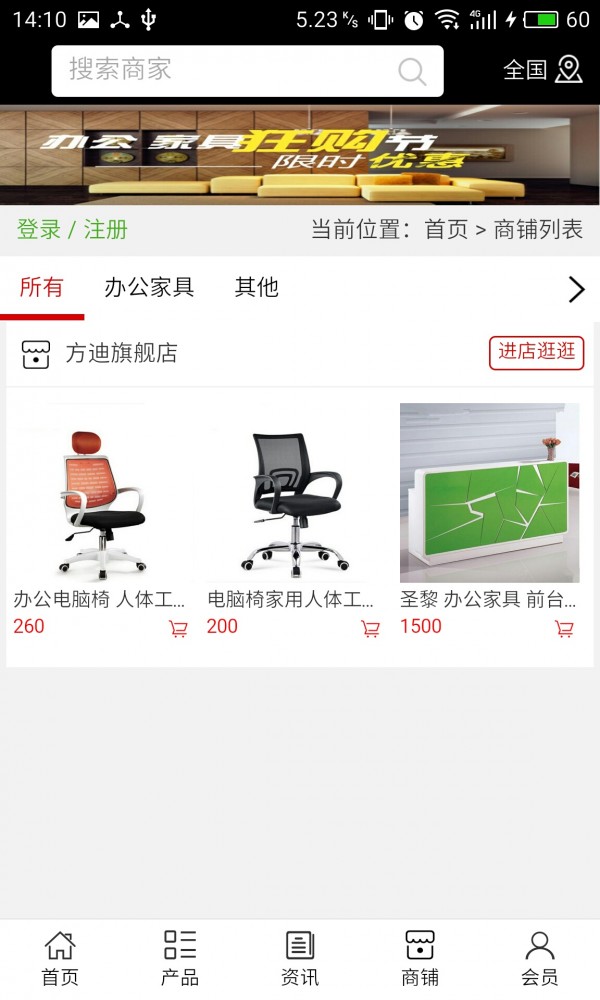600x1000 pixels.
Task: Open the 全国 location selector
Action: point(542,69)
